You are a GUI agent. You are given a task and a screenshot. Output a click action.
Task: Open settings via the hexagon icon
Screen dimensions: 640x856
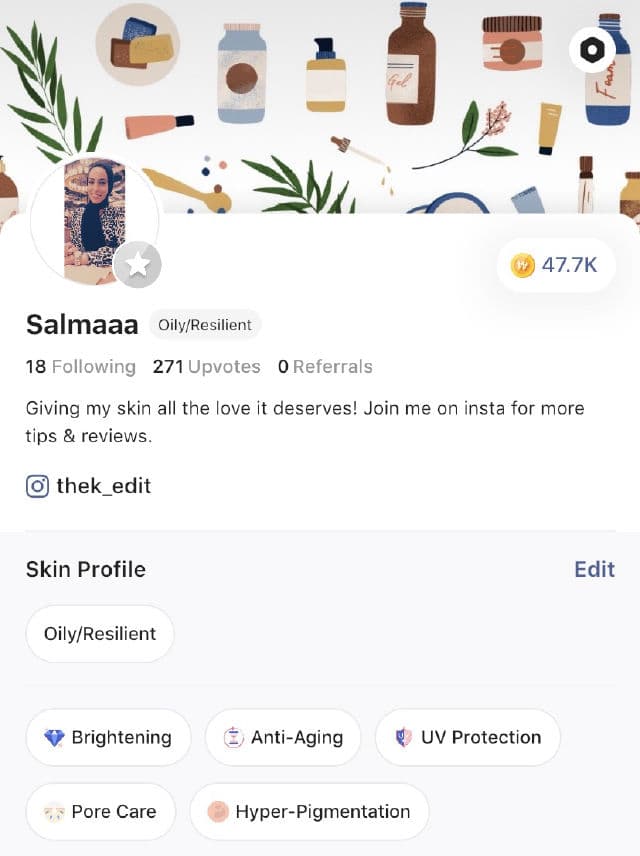click(593, 50)
